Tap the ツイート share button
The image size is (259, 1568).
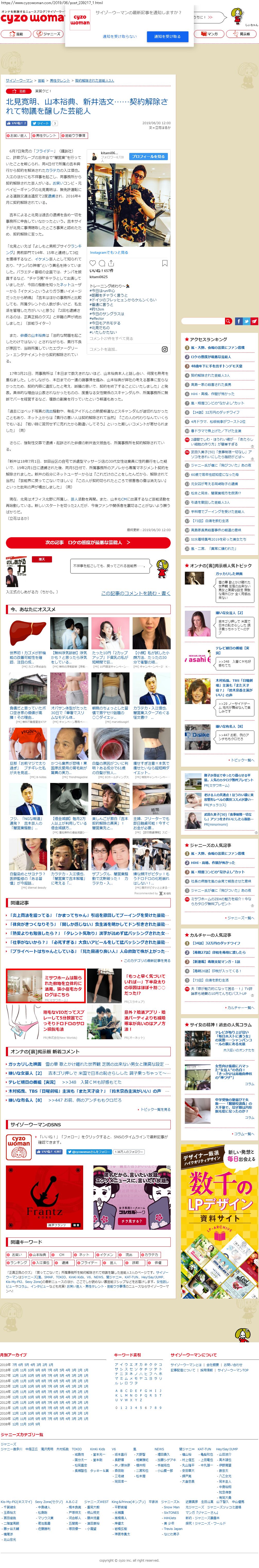point(41,123)
